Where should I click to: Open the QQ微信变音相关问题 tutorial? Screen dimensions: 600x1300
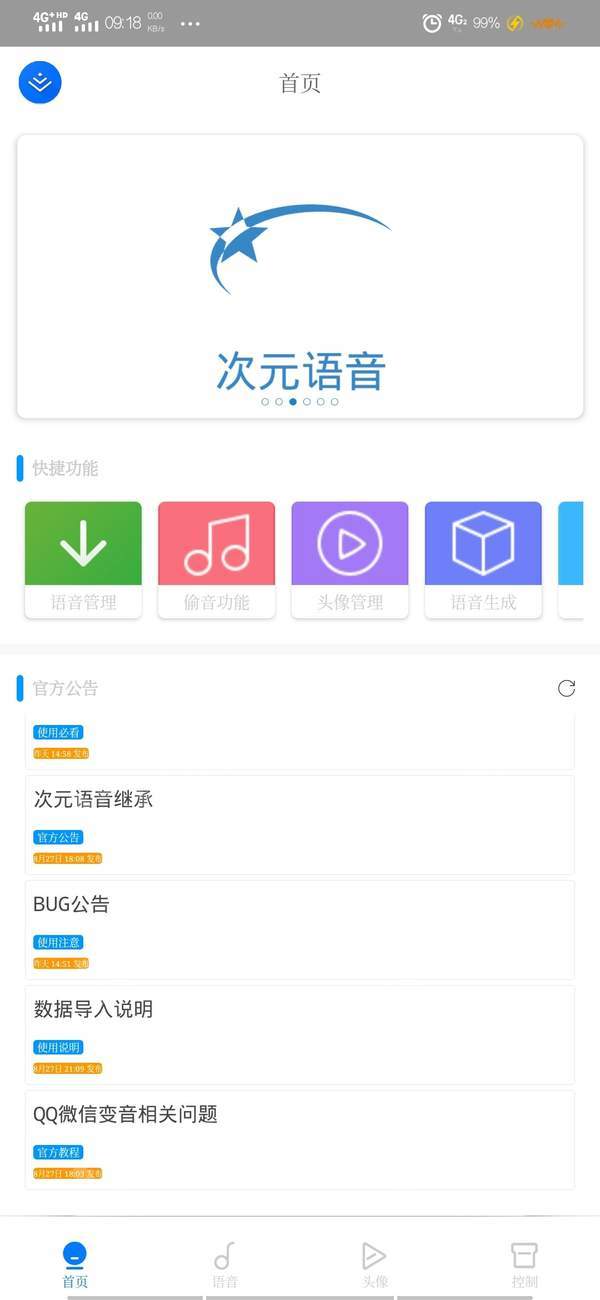click(299, 1139)
